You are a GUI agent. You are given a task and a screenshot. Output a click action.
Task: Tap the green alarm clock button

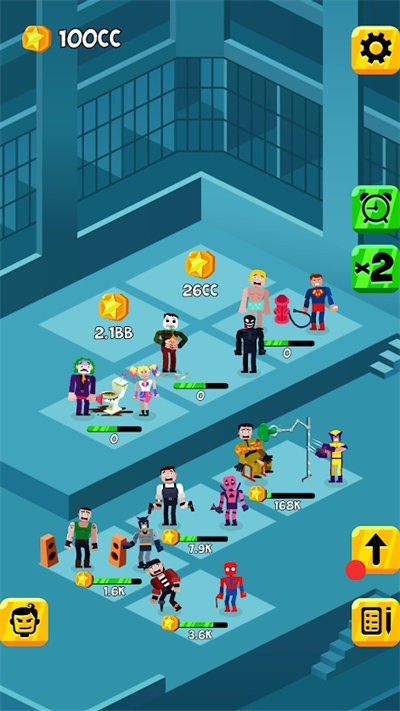point(376,209)
